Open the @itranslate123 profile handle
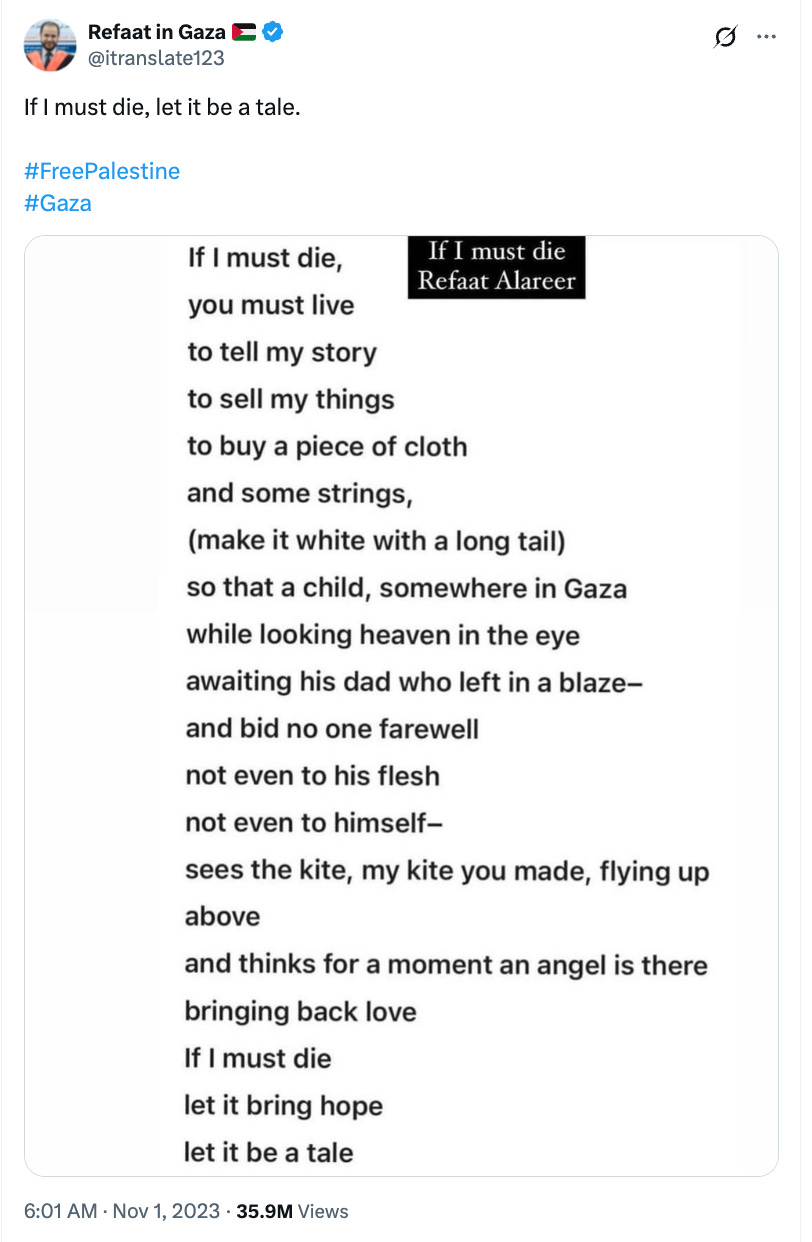The image size is (812, 1242). tap(156, 58)
